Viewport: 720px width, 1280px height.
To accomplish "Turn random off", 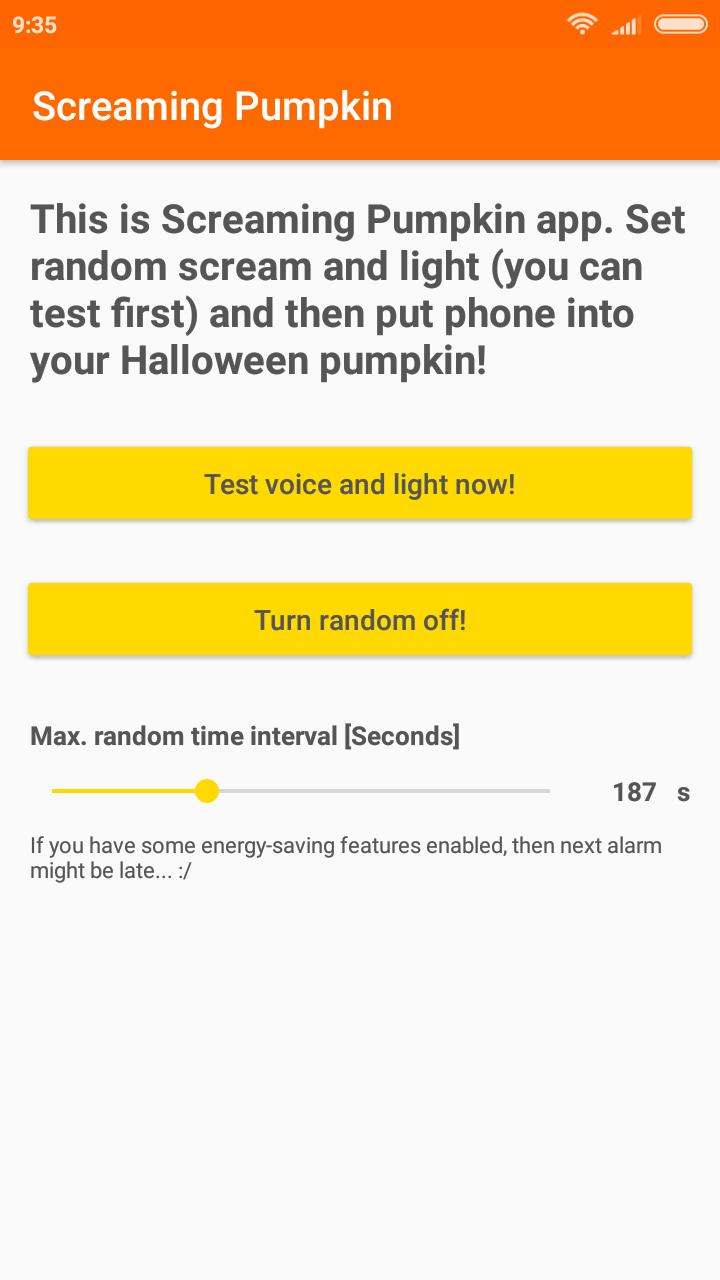I will coord(360,620).
